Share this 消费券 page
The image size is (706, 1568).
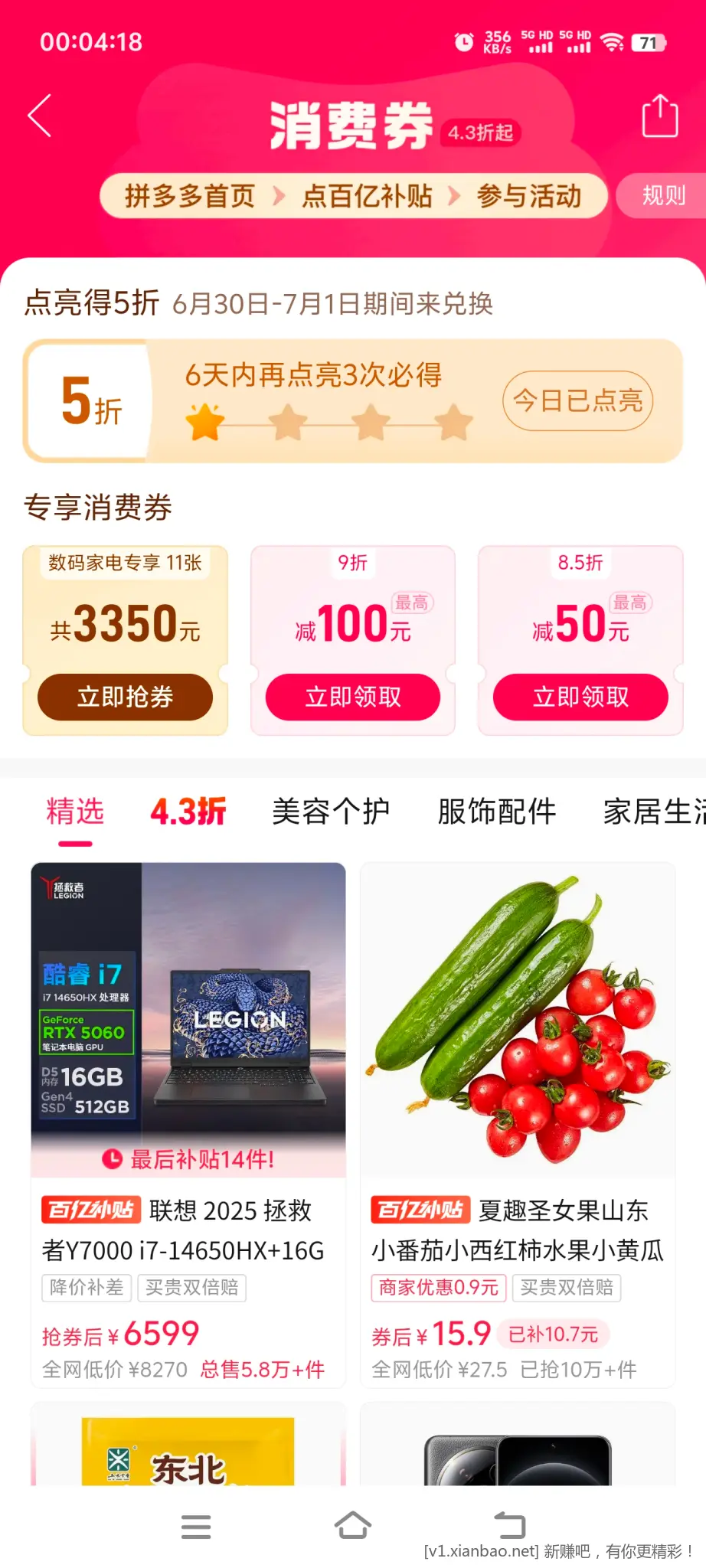coord(659,117)
